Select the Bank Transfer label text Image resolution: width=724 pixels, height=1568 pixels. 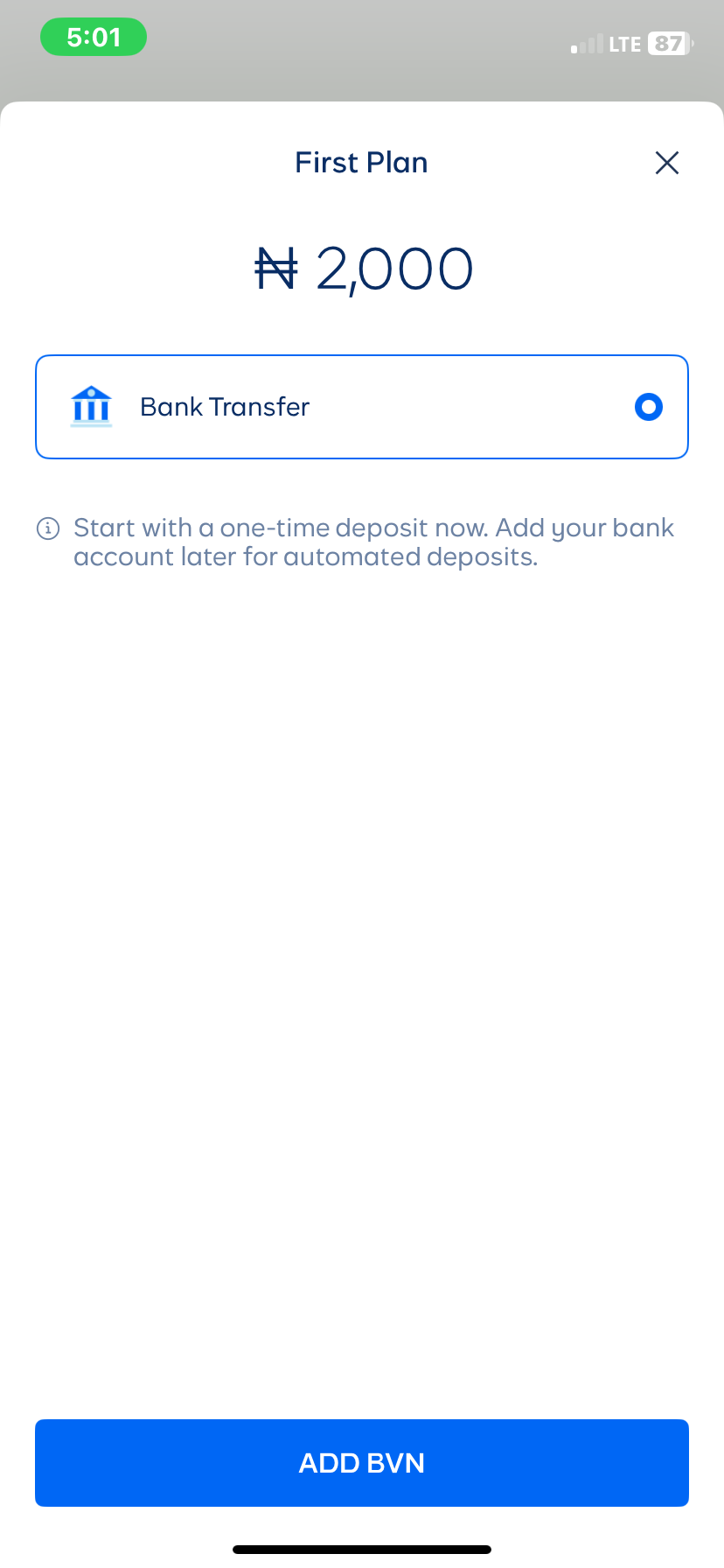click(224, 406)
